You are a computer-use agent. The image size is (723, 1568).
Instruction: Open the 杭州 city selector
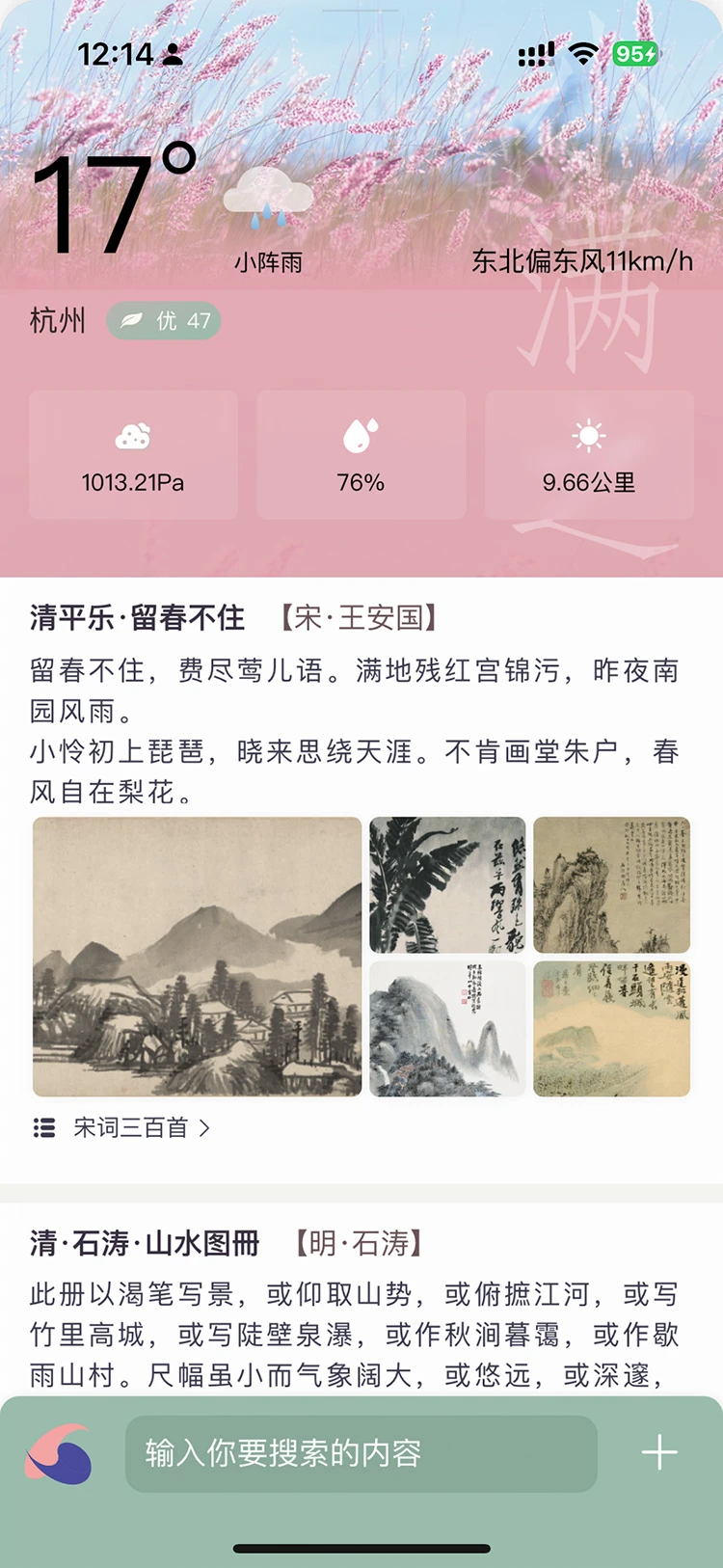57,320
